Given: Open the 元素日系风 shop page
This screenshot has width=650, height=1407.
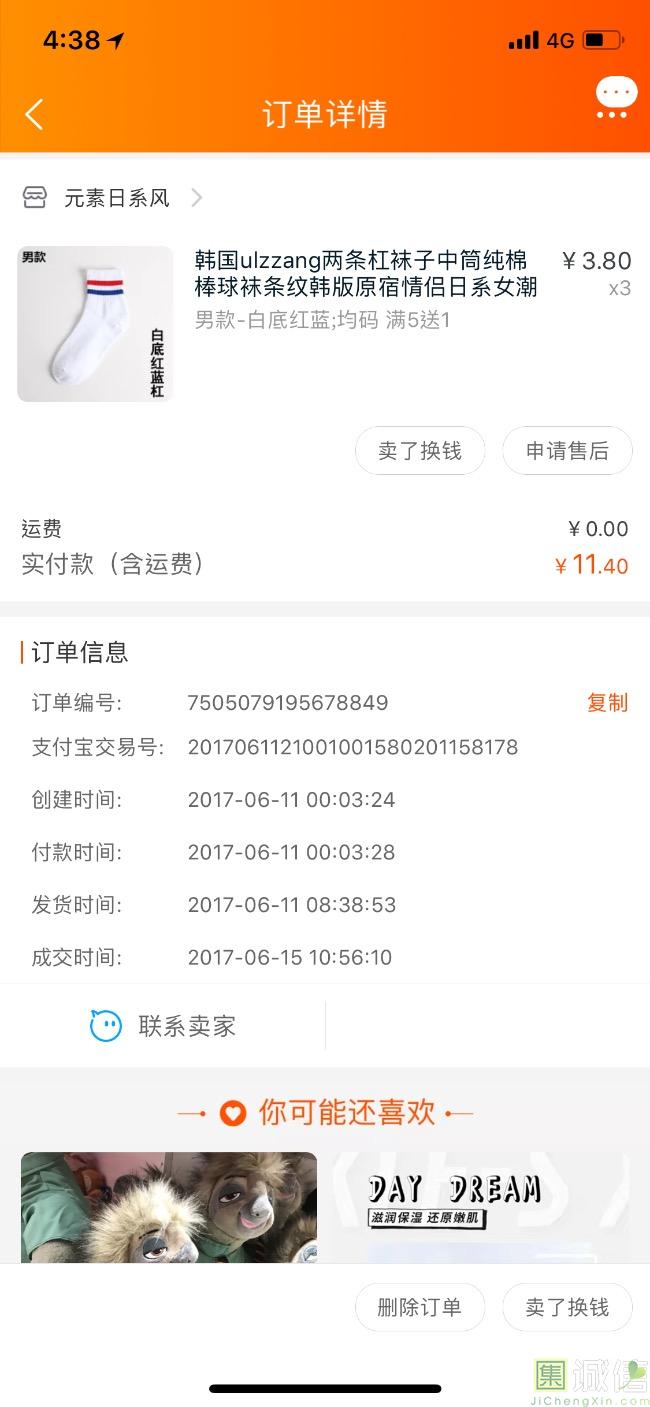Looking at the screenshot, I should 116,198.
